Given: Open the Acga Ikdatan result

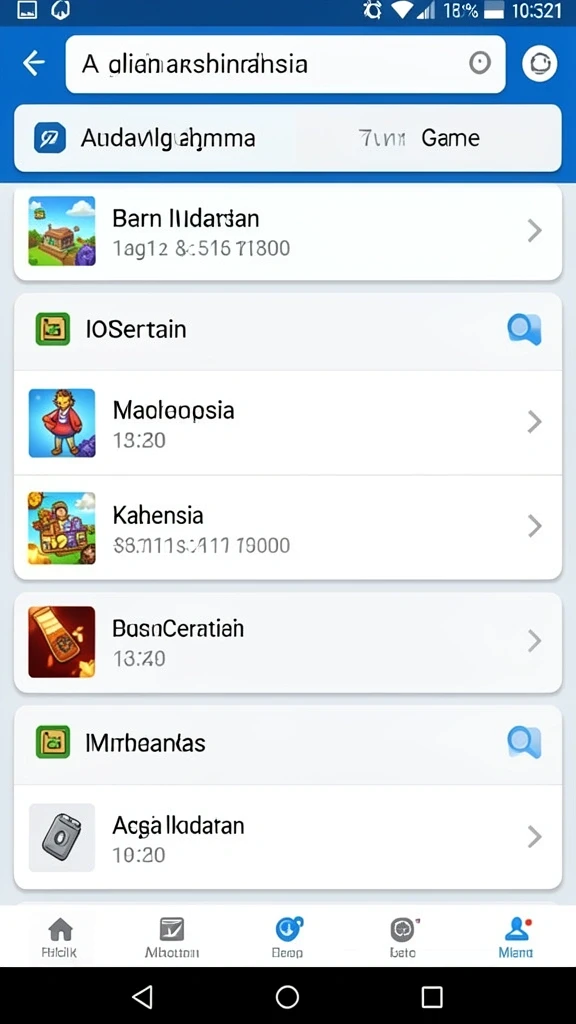Looking at the screenshot, I should pos(287,837).
